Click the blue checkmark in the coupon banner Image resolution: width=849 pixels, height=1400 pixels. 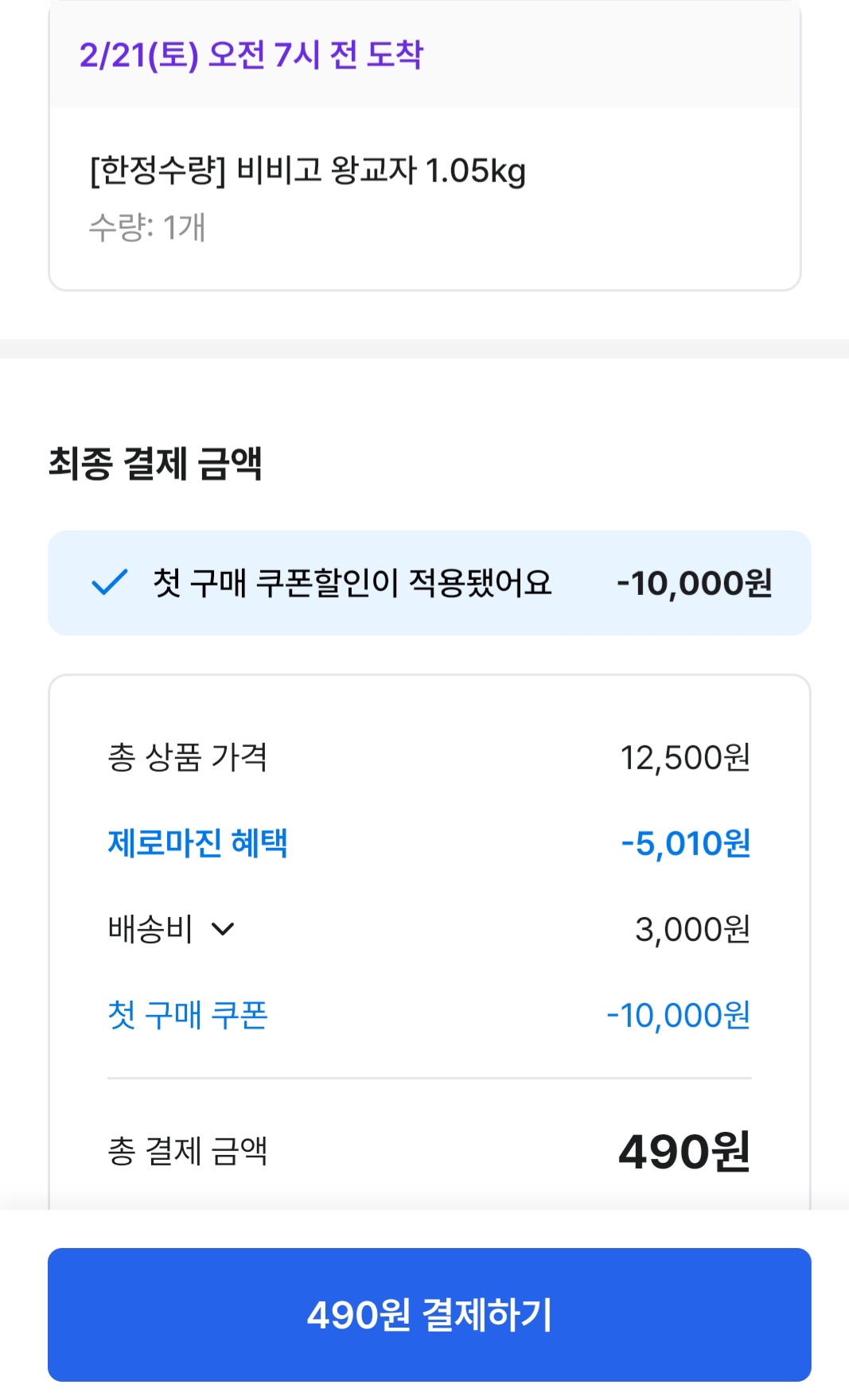point(108,583)
